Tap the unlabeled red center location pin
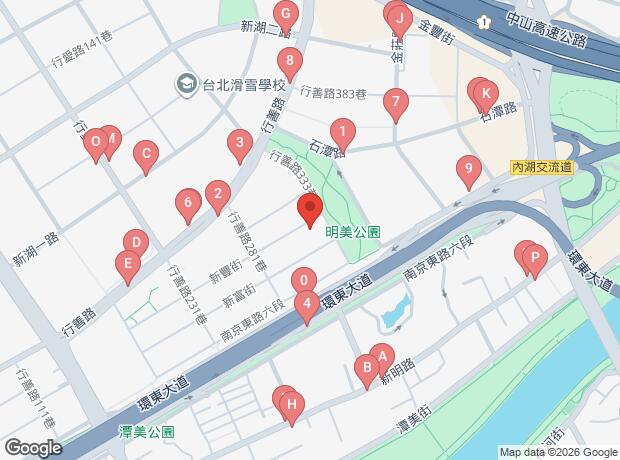The image size is (620, 460). click(x=309, y=211)
